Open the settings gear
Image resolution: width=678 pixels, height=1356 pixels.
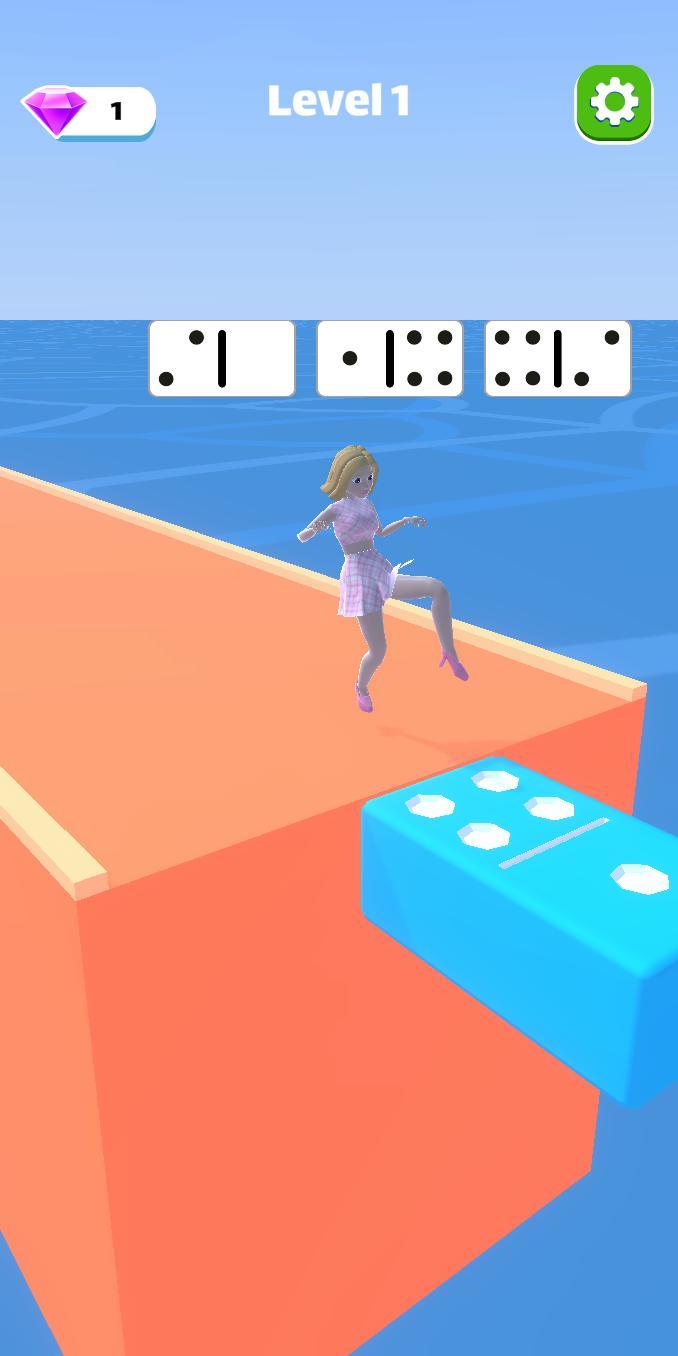(613, 102)
